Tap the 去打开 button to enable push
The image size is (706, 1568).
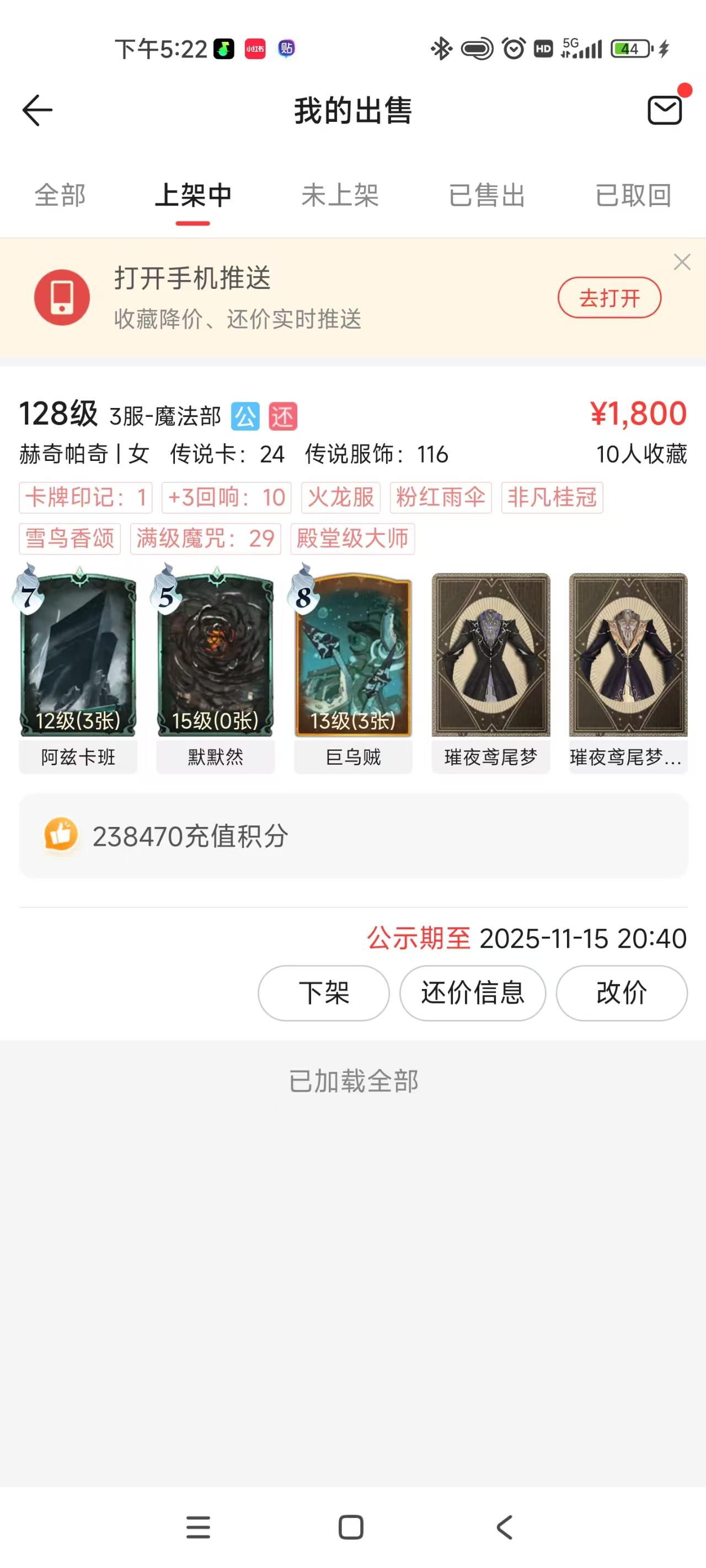[610, 297]
